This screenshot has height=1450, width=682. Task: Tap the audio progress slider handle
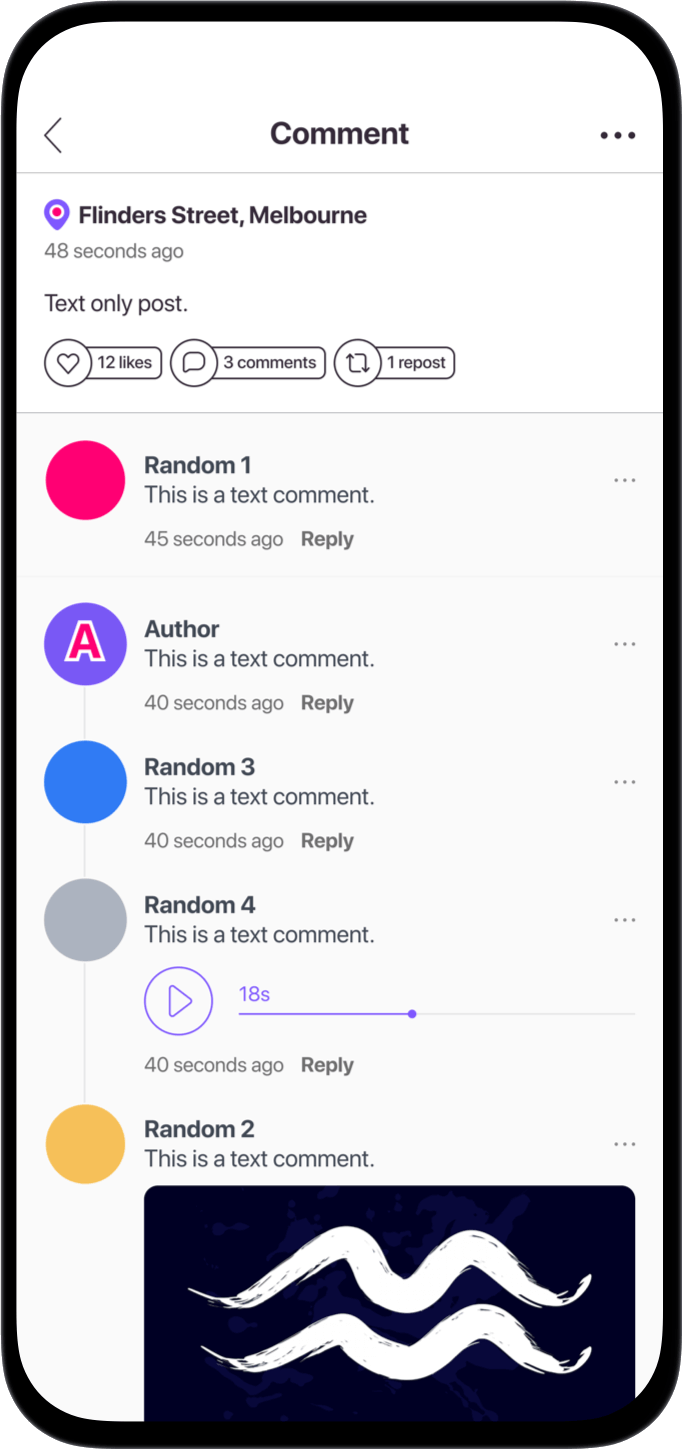[x=412, y=1014]
